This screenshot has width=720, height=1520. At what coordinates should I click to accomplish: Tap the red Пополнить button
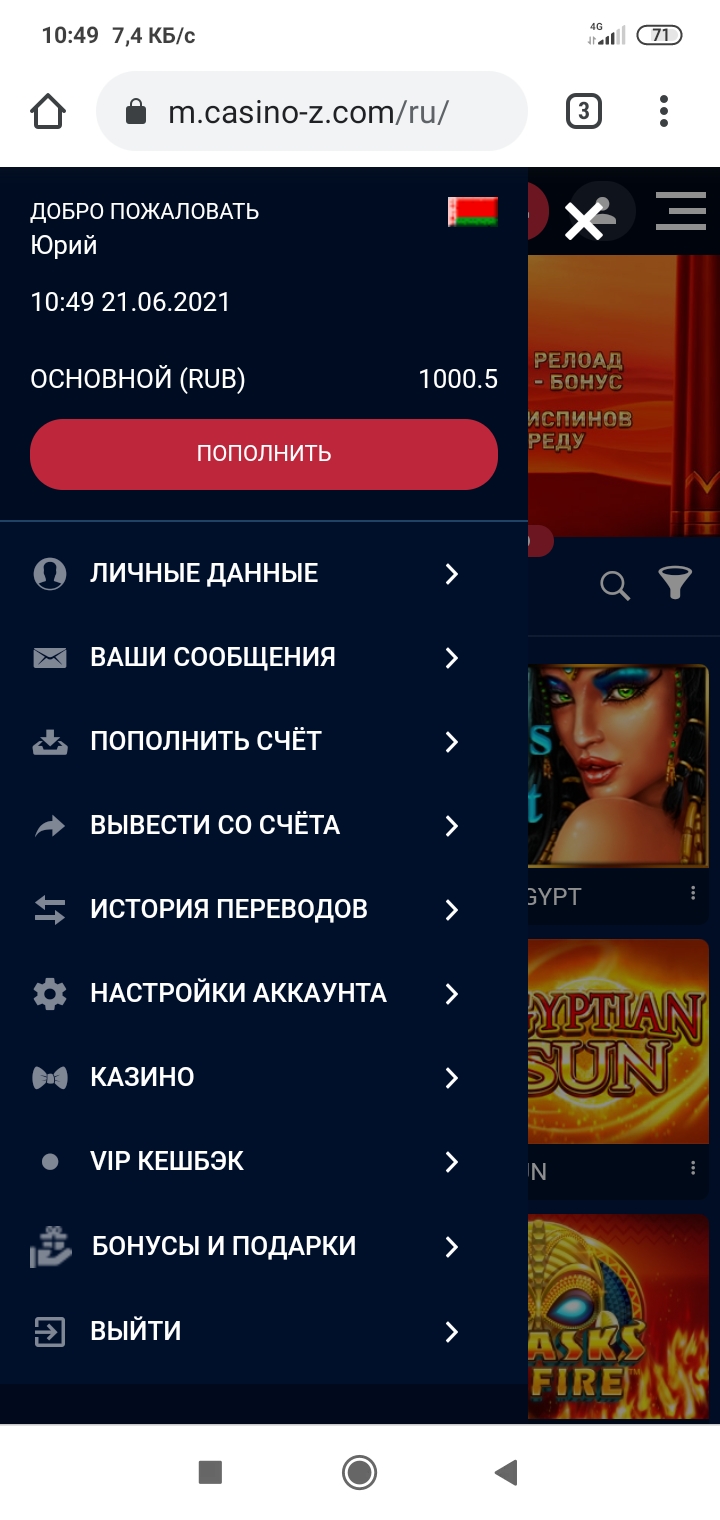tap(264, 453)
